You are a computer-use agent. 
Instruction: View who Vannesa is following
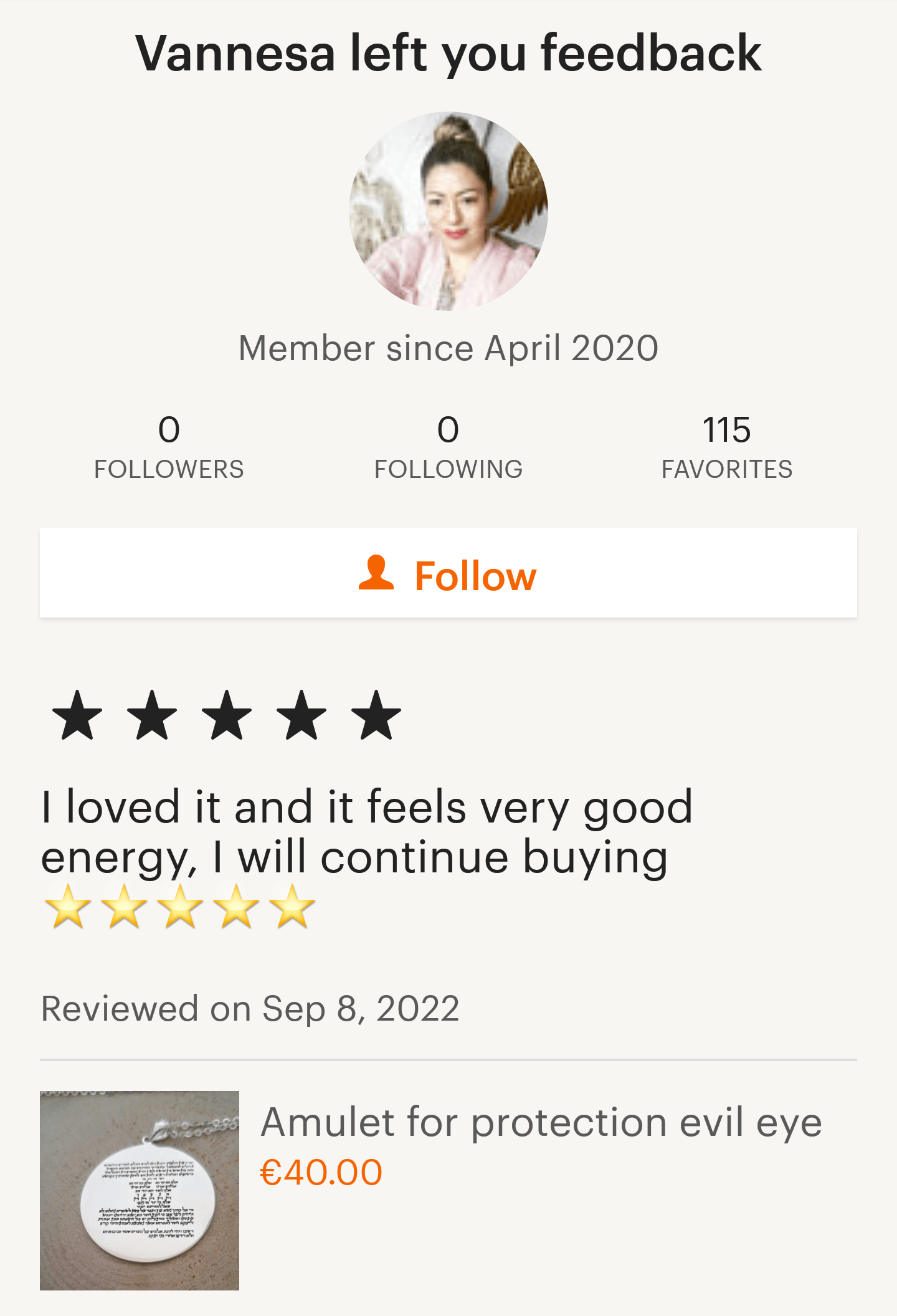point(448,447)
